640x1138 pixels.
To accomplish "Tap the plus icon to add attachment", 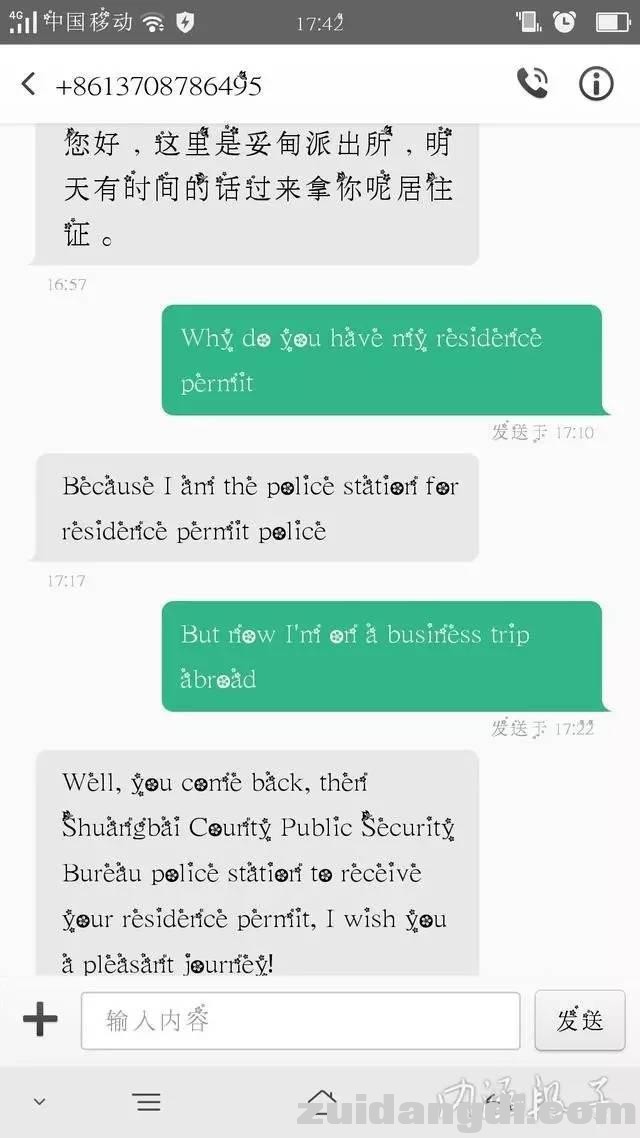I will coord(40,1020).
